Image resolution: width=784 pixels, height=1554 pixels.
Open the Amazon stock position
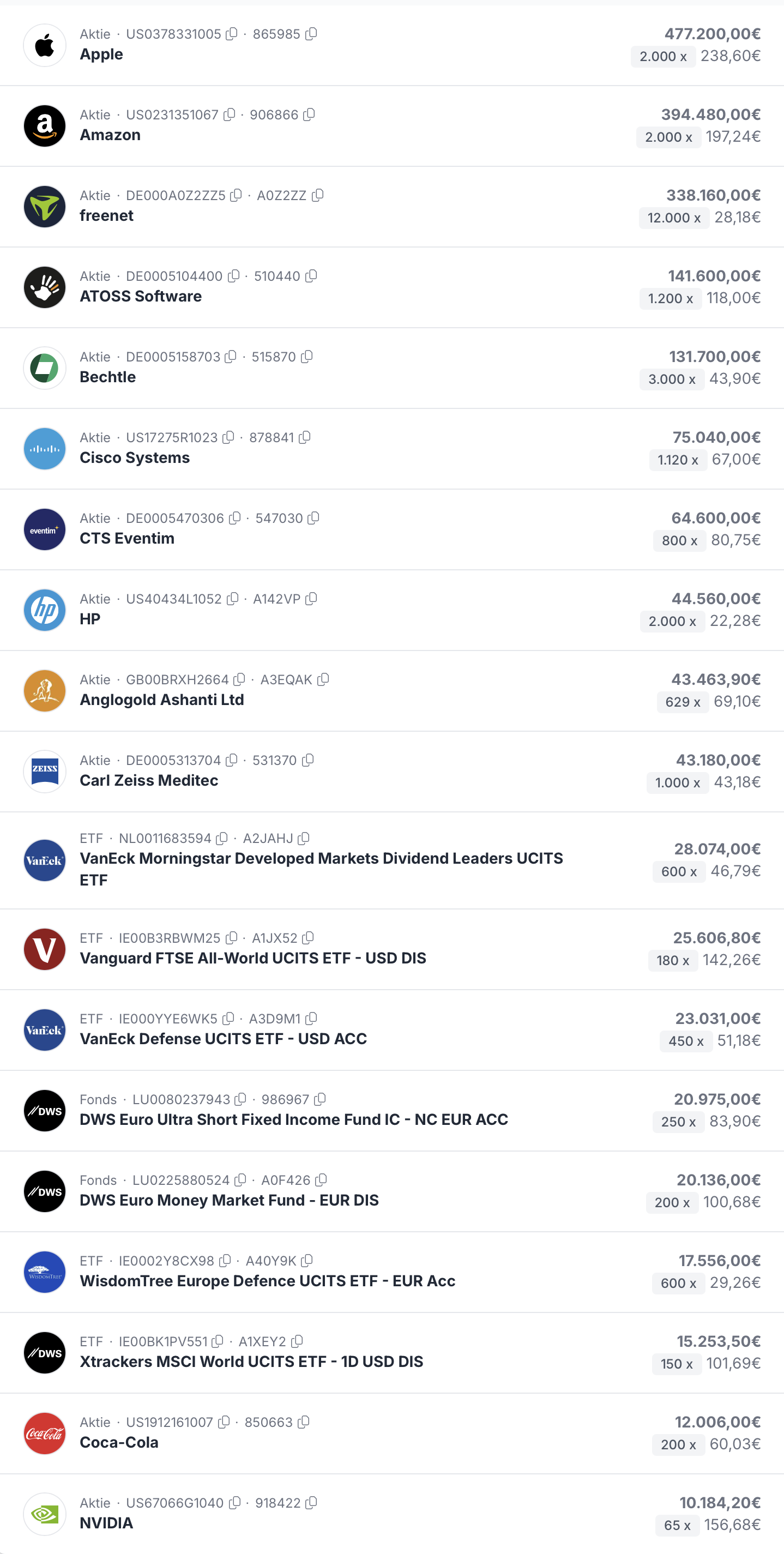[x=110, y=135]
